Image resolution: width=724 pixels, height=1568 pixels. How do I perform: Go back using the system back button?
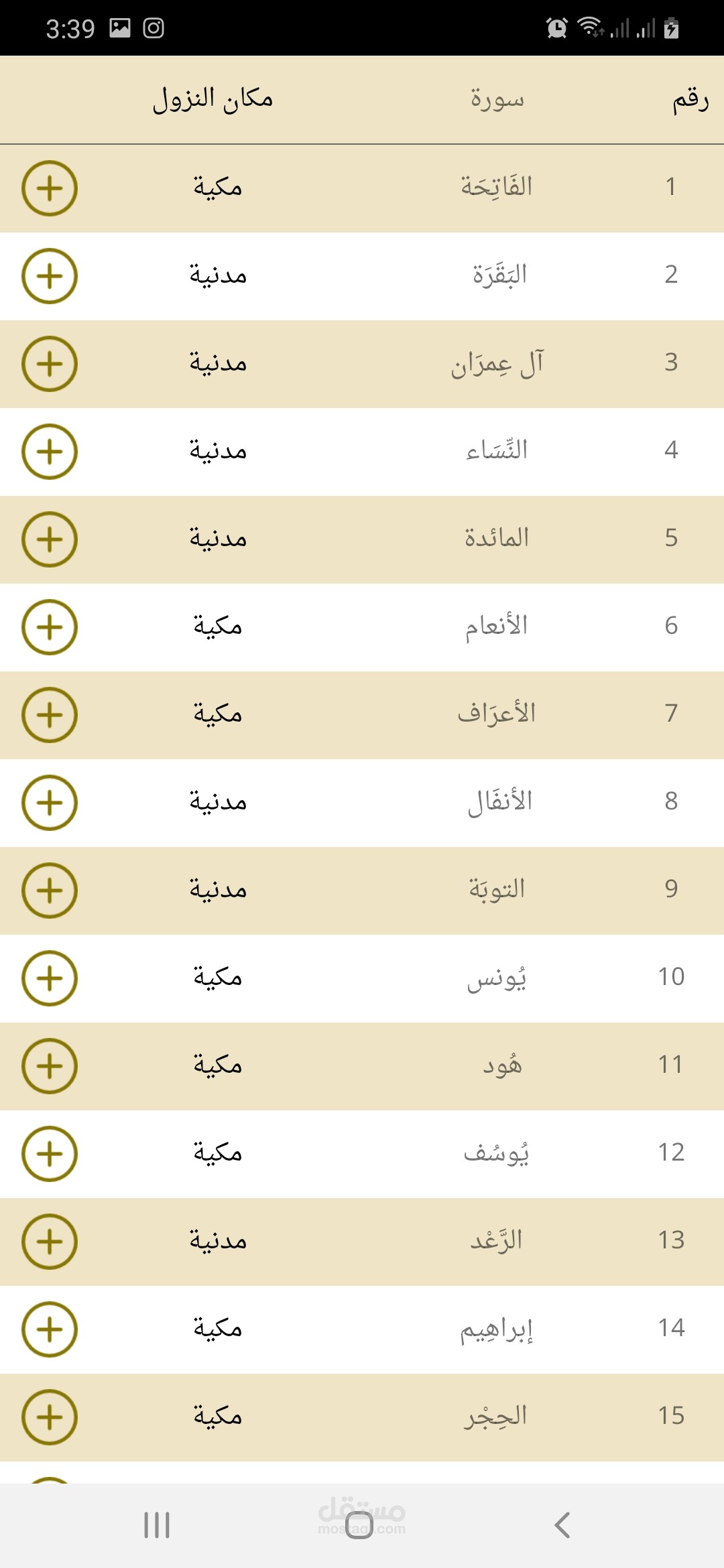click(562, 1525)
